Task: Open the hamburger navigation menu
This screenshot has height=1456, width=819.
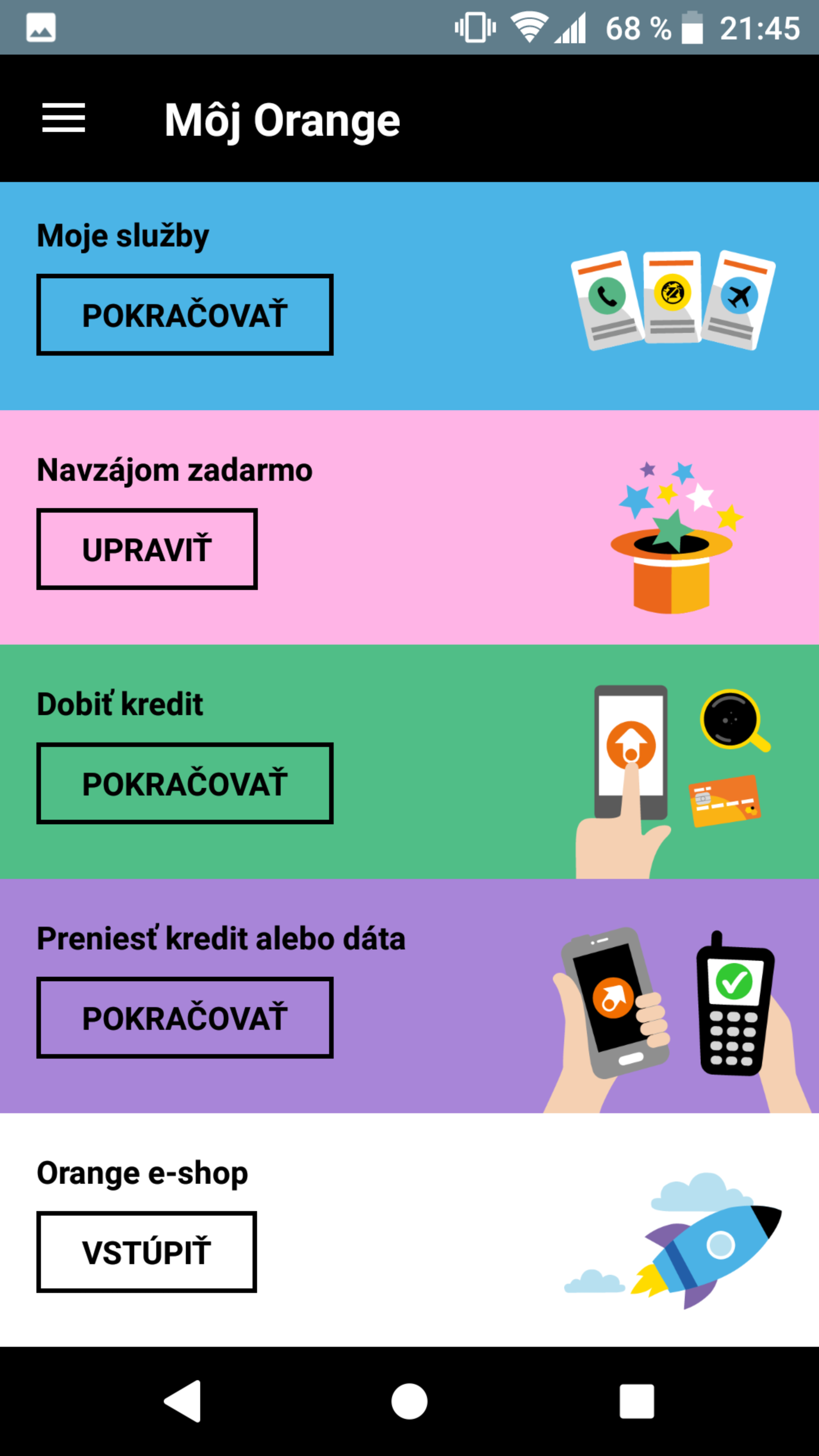Action: pyautogui.click(x=63, y=118)
